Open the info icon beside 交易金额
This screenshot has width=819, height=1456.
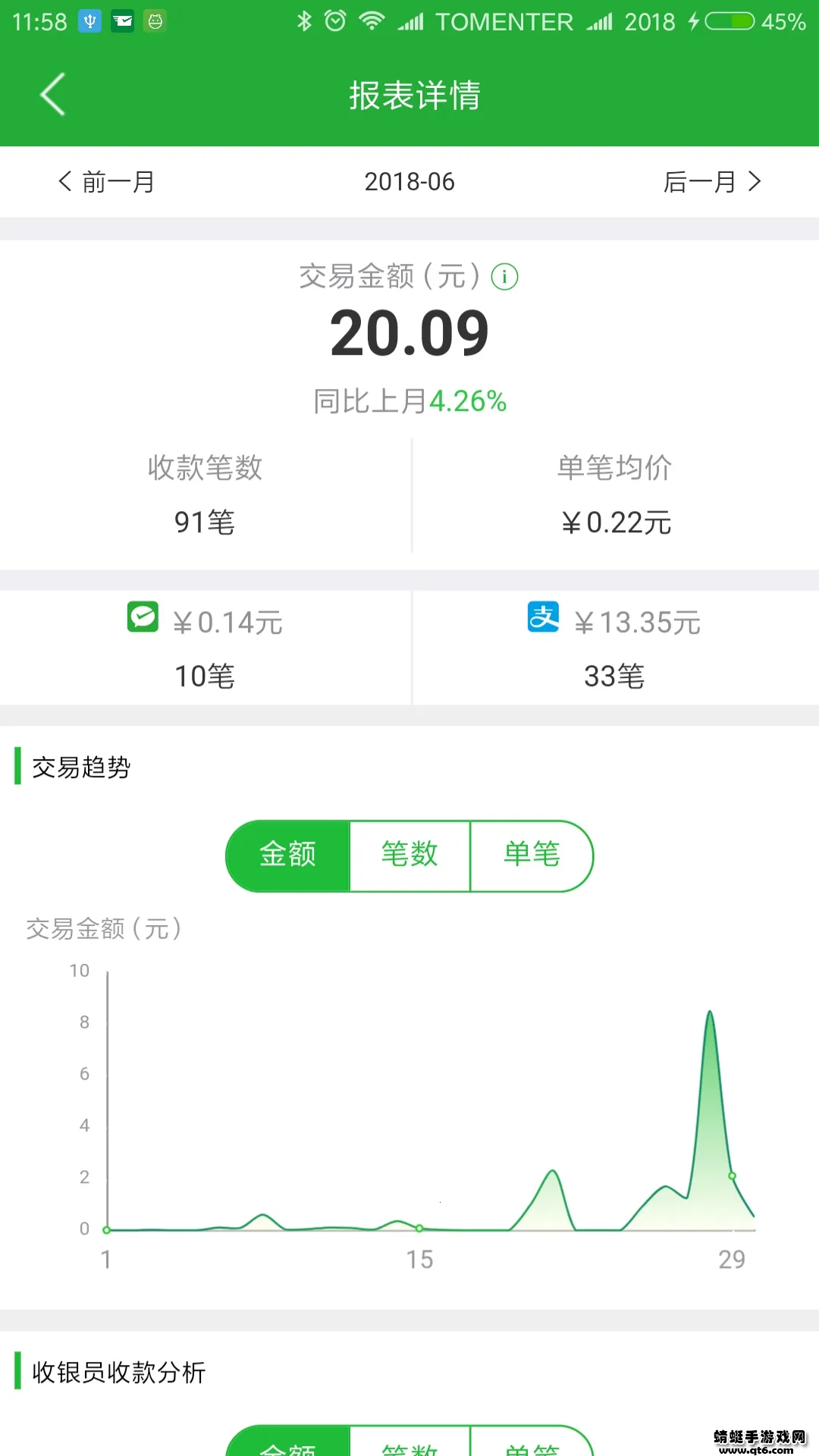point(504,277)
